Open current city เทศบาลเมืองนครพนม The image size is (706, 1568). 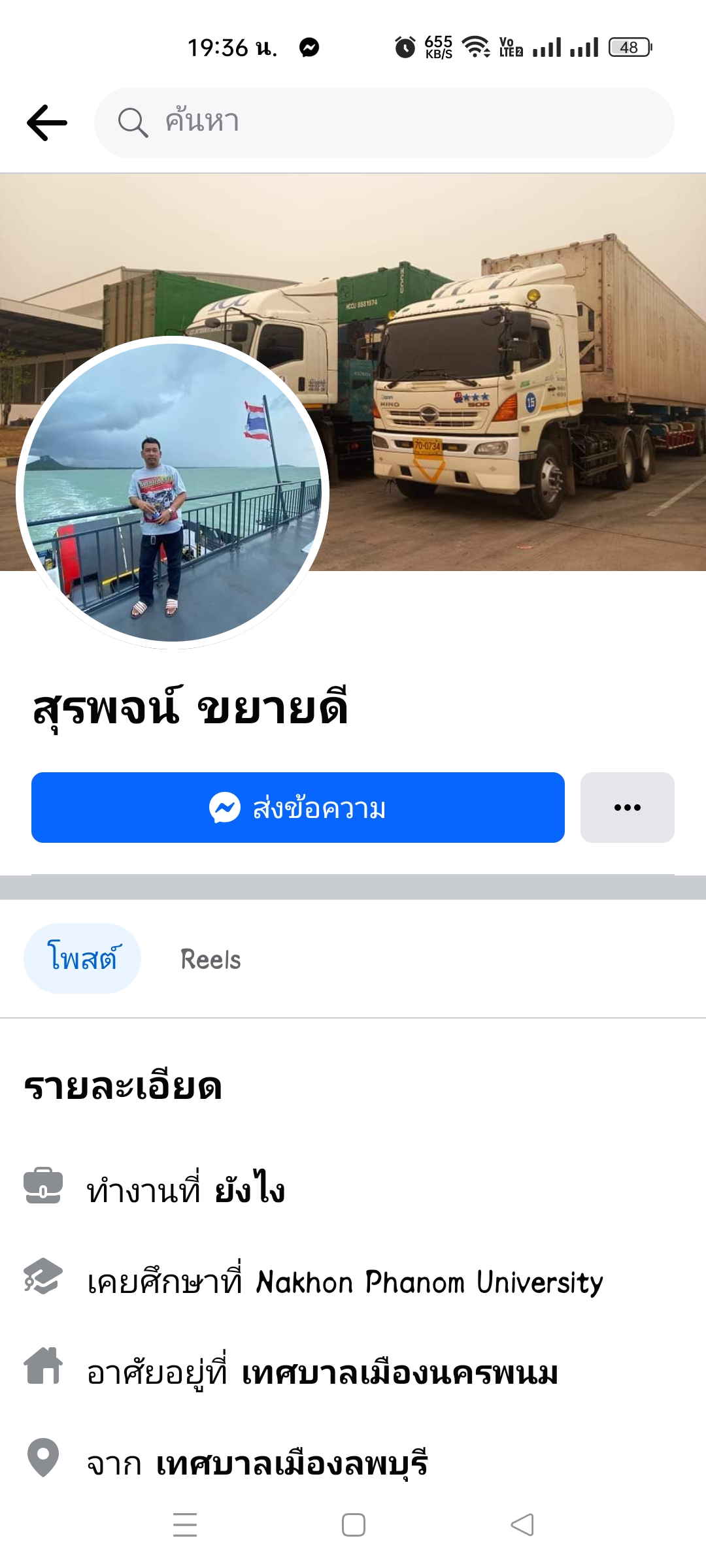tap(399, 1373)
